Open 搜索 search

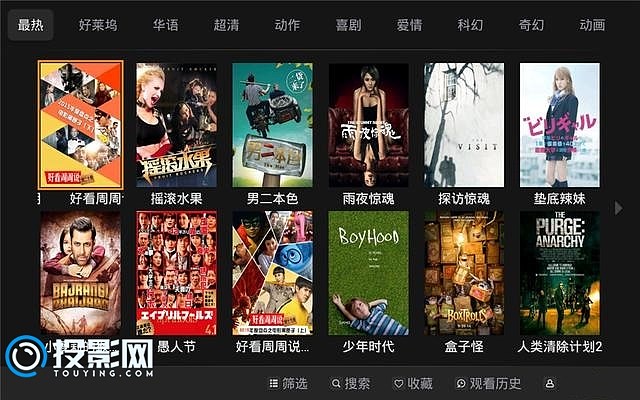(x=350, y=383)
